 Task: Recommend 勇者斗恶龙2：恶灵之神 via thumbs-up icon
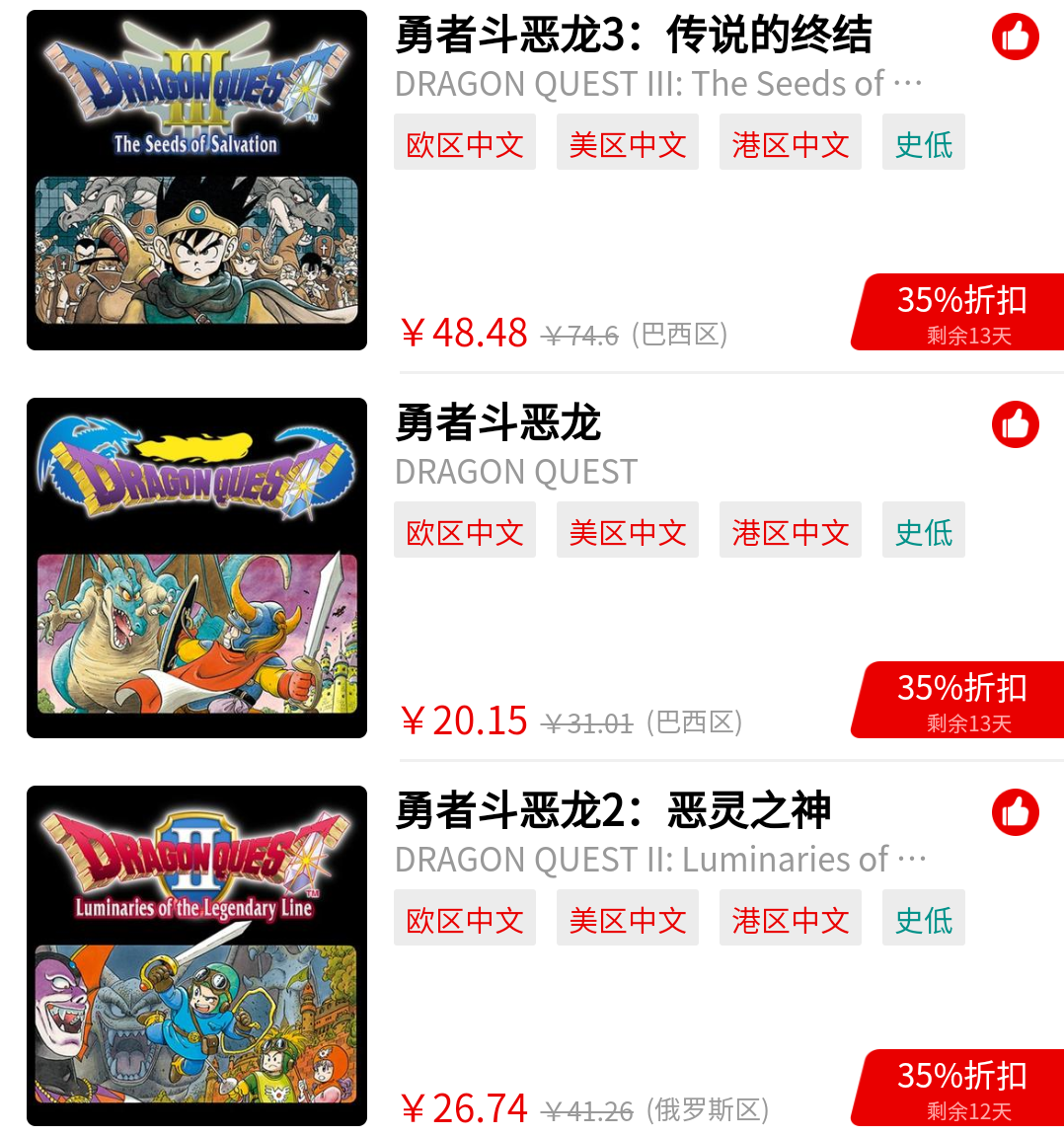pyautogui.click(x=1015, y=813)
